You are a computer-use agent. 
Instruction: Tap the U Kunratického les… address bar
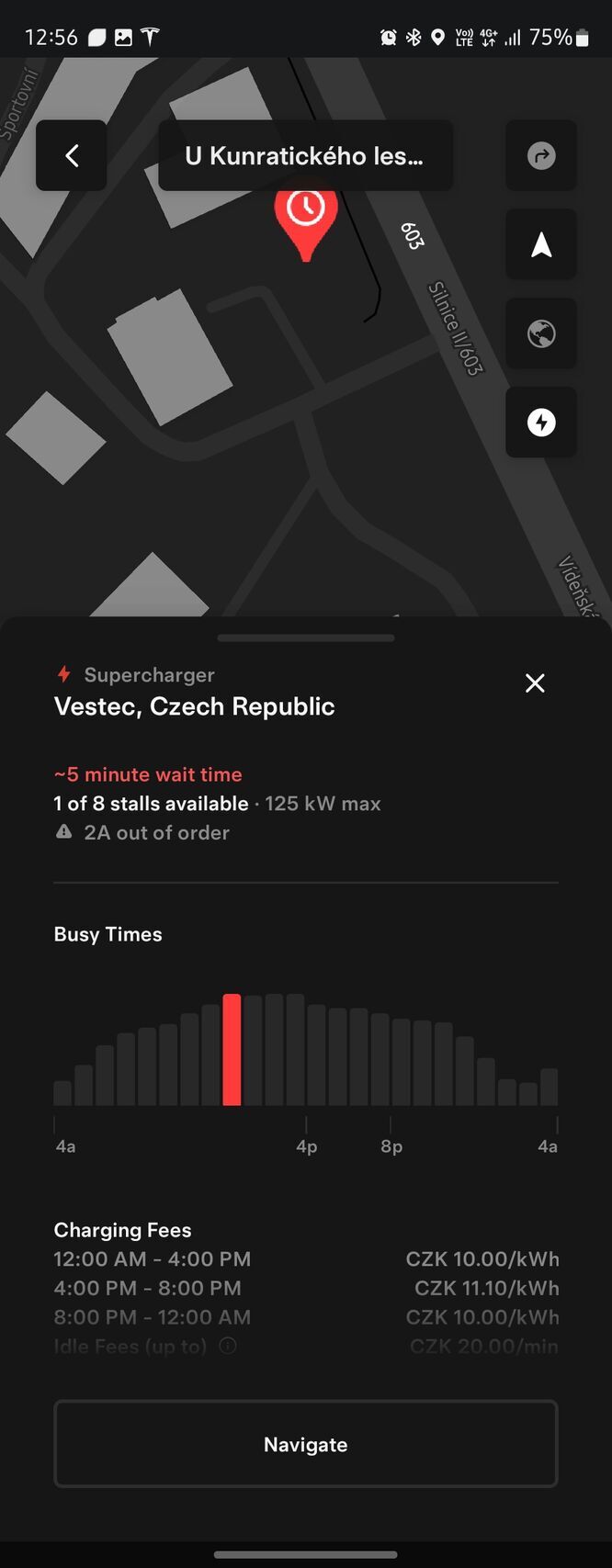[305, 155]
